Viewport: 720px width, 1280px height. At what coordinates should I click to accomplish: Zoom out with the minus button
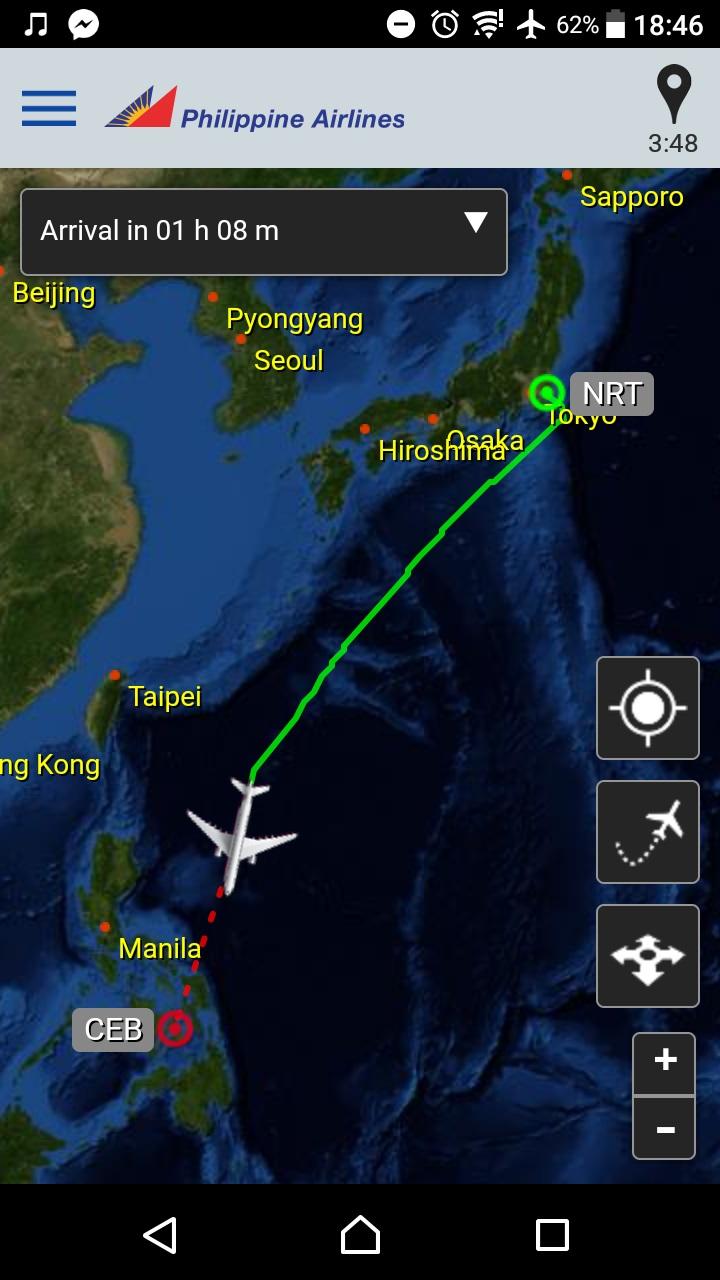pyautogui.click(x=664, y=1128)
